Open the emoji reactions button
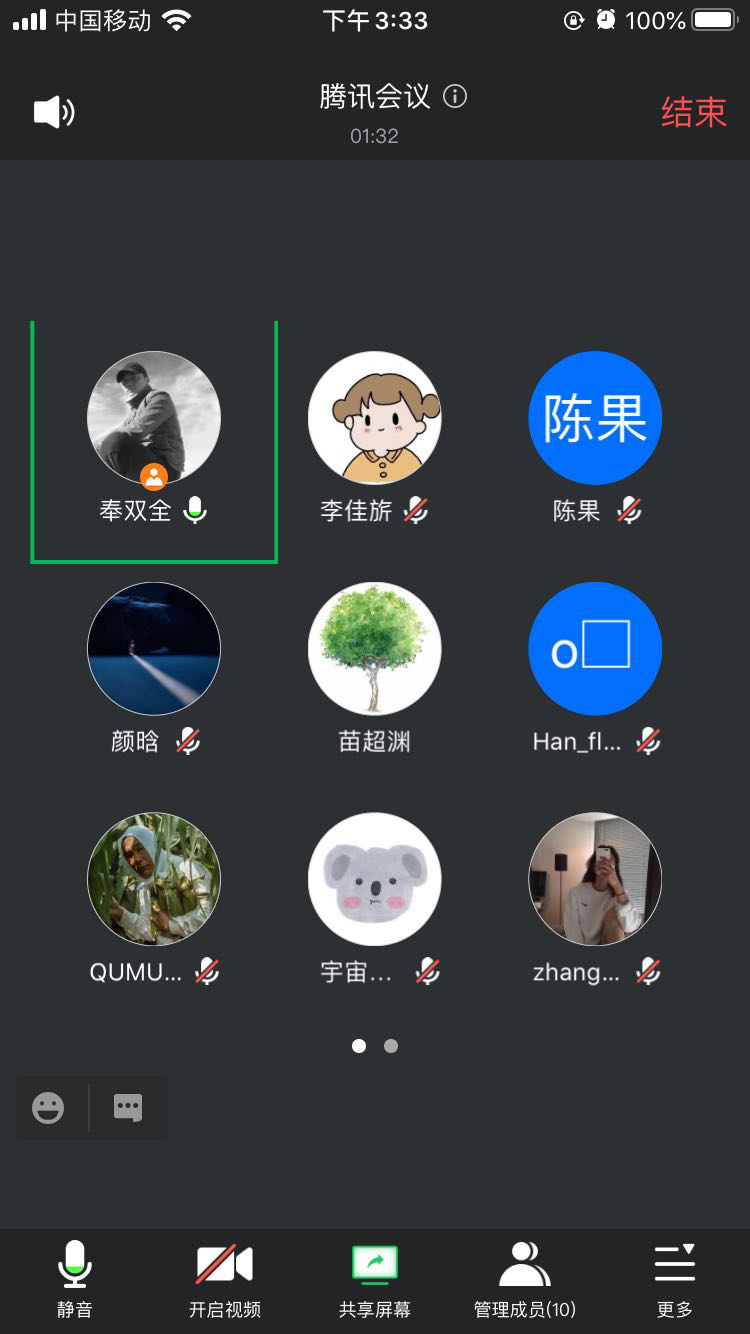This screenshot has width=750, height=1334. tap(48, 1108)
